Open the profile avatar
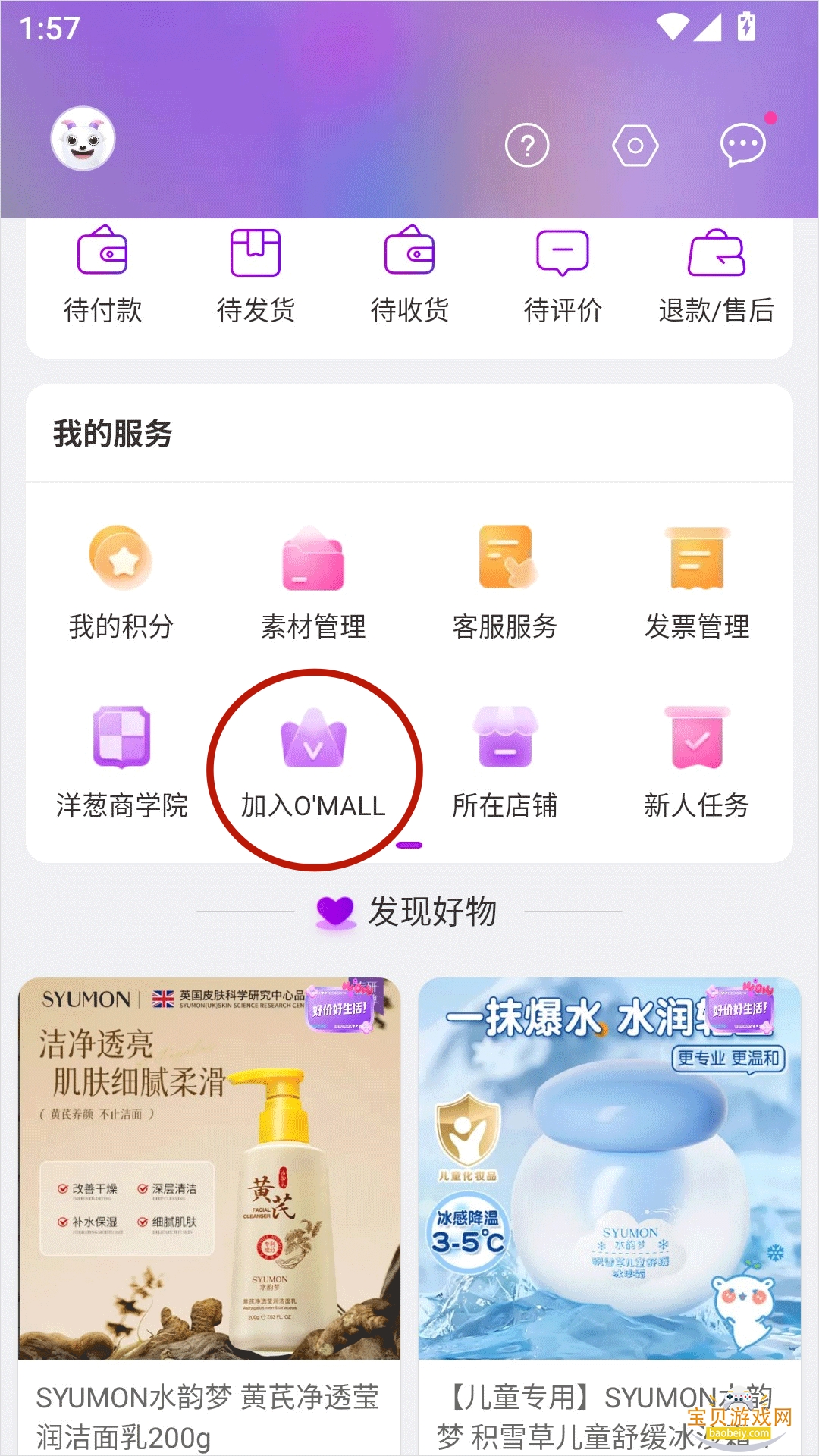 [x=83, y=139]
